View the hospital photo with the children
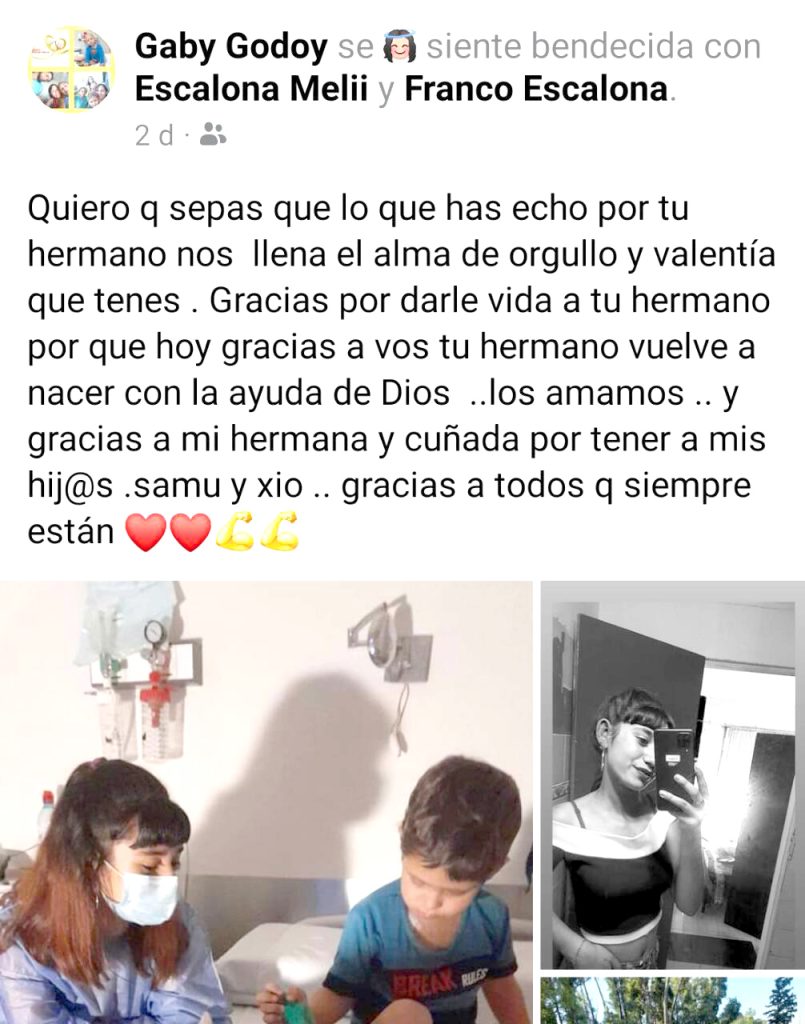The height and width of the screenshot is (1024, 805). [x=265, y=802]
